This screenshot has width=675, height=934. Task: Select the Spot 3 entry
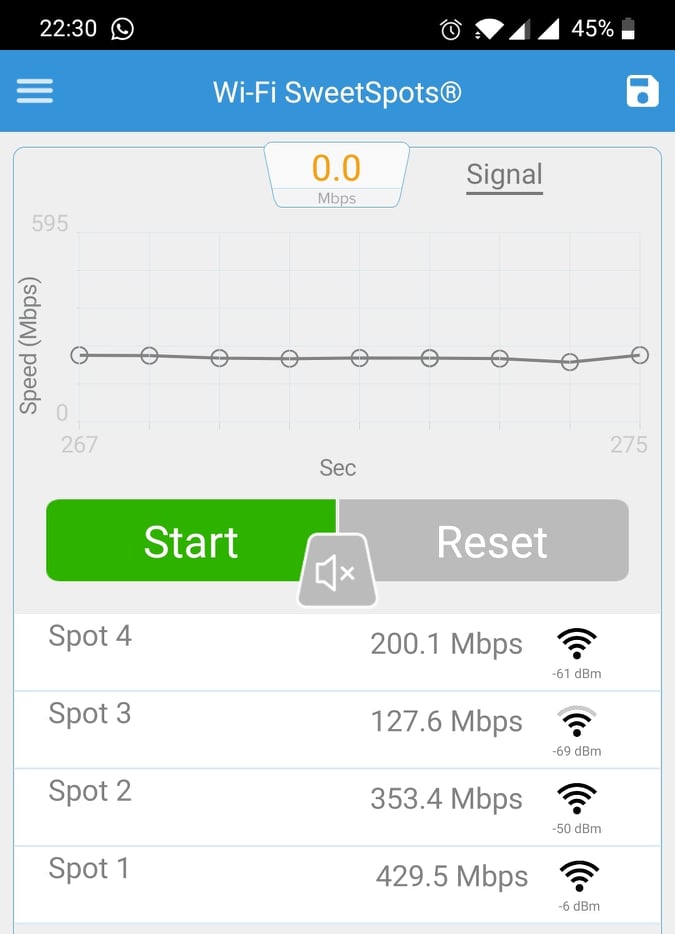(336, 729)
